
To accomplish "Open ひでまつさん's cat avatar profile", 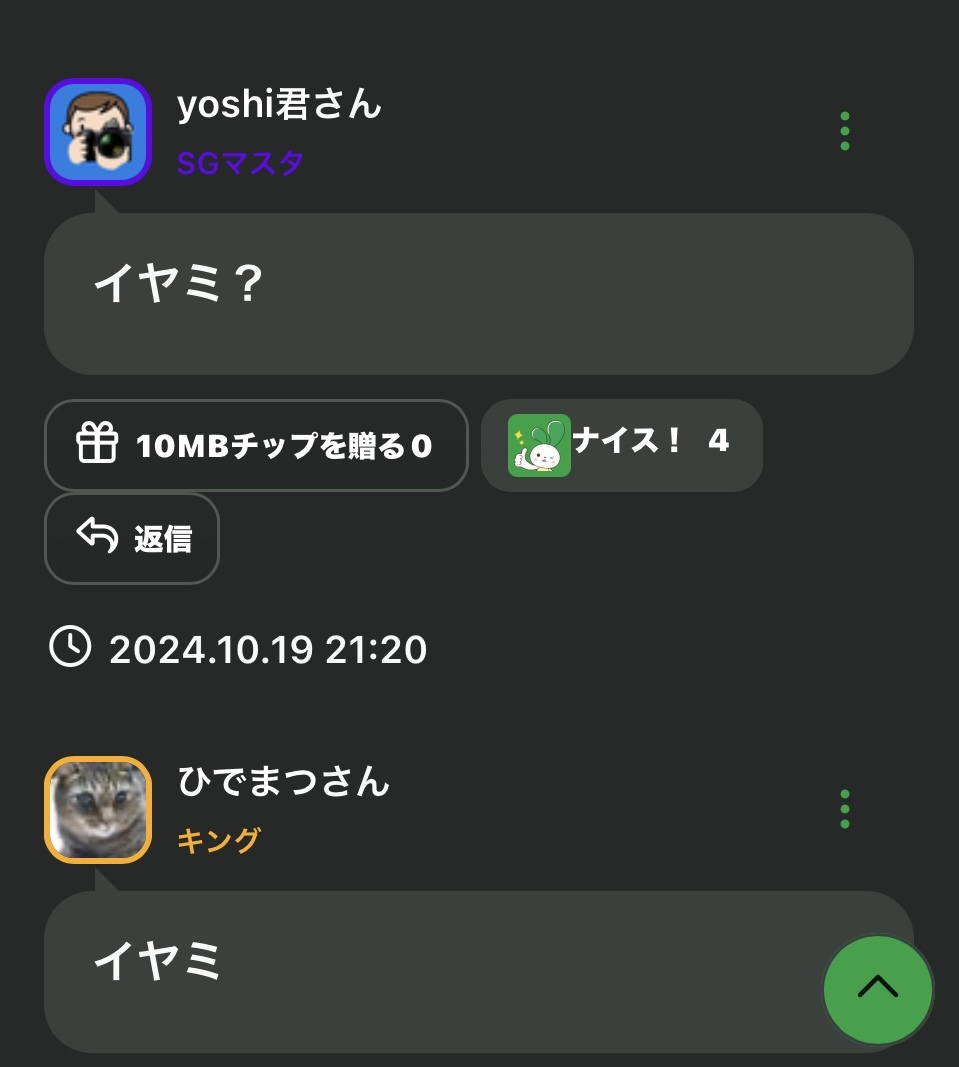I will (x=98, y=809).
